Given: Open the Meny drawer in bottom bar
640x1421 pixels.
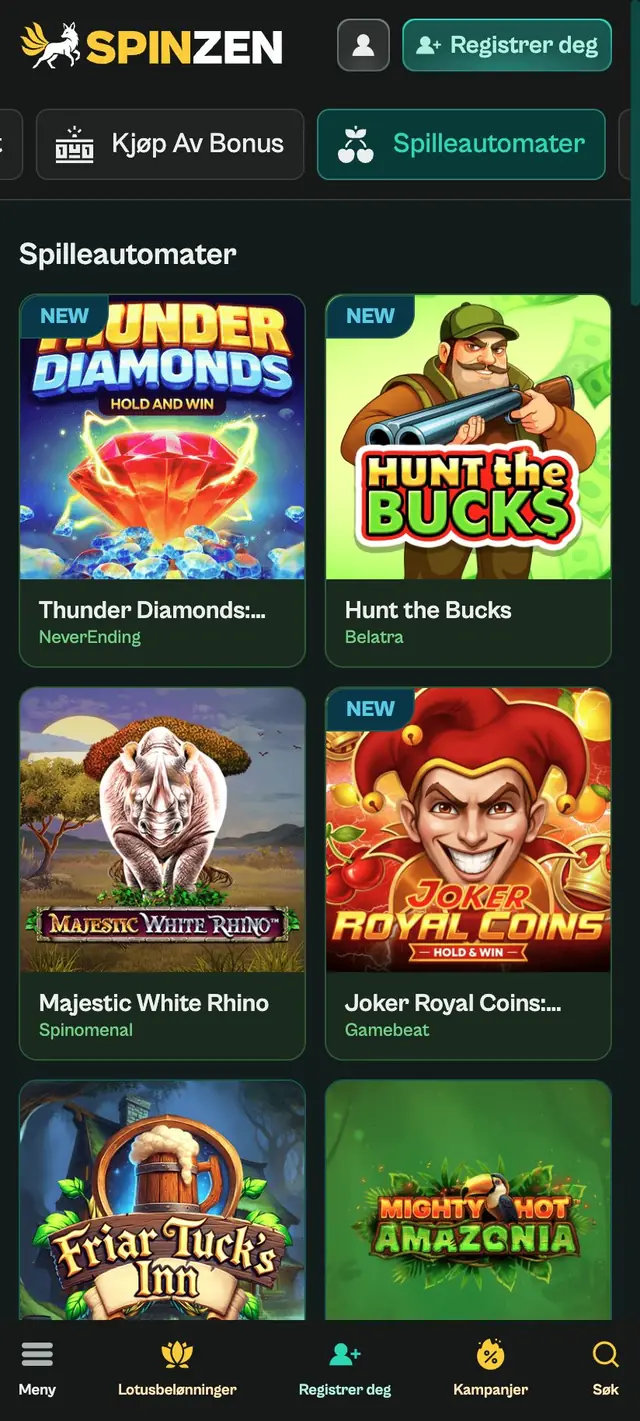Looking at the screenshot, I should pos(37,1369).
